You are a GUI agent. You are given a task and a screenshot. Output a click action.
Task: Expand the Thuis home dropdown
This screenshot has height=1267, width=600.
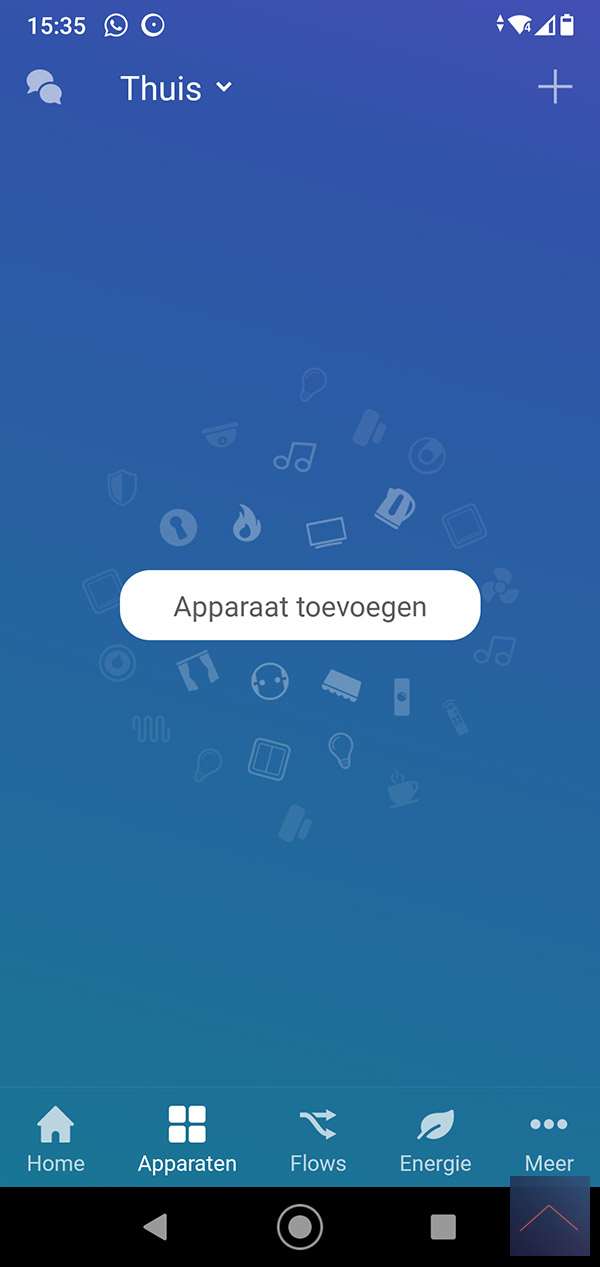tap(176, 88)
